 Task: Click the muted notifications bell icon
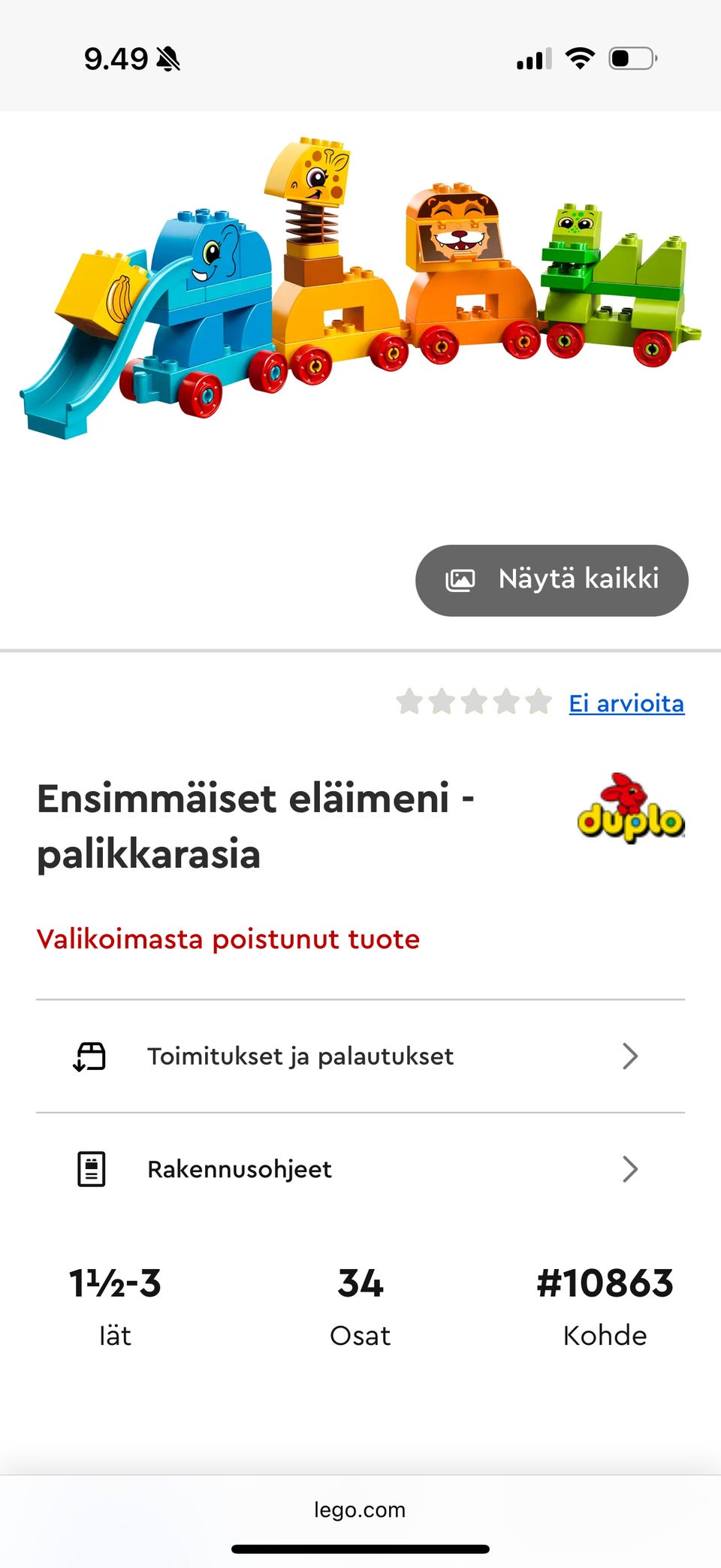169,59
